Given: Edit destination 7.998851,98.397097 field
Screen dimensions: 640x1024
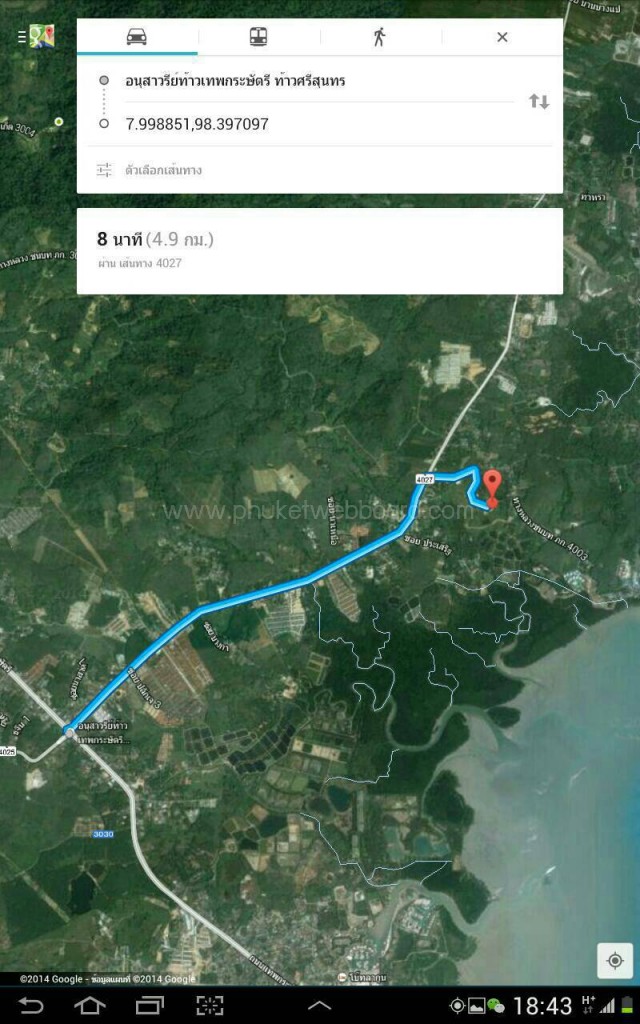Looking at the screenshot, I should [319, 123].
